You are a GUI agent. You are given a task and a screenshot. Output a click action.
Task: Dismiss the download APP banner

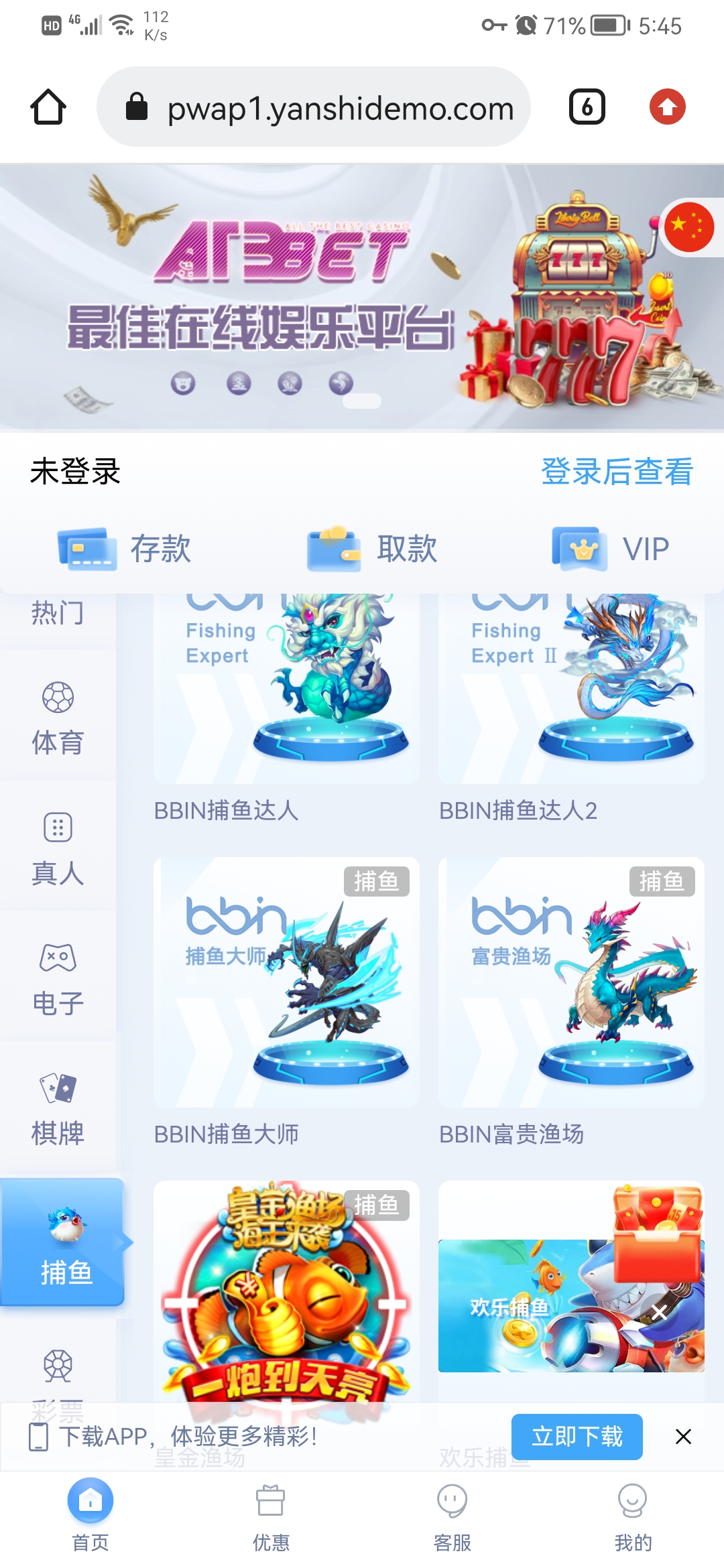[683, 1437]
